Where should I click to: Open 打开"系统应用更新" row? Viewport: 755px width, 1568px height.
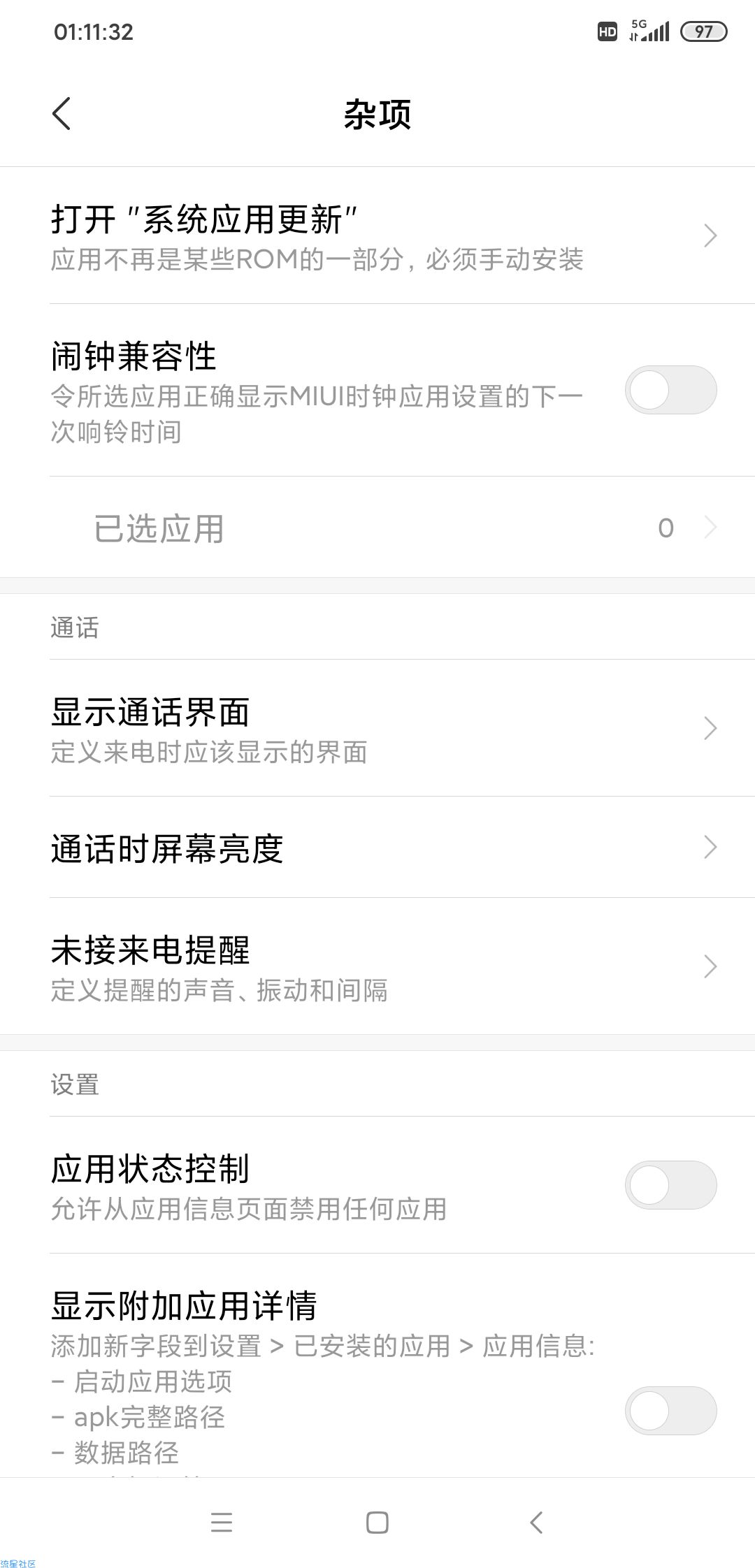pos(377,235)
